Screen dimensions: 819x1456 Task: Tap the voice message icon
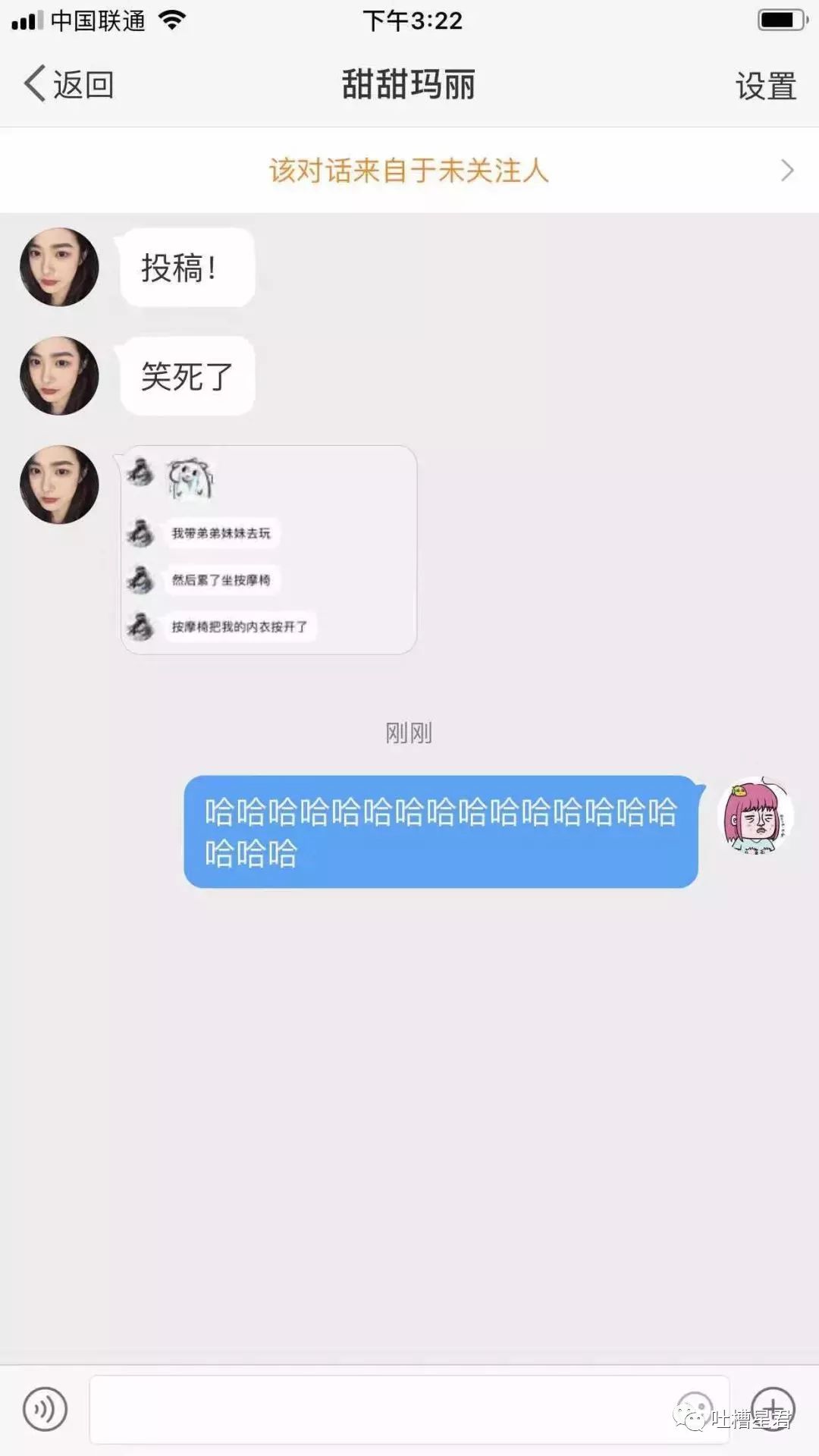click(x=45, y=1409)
